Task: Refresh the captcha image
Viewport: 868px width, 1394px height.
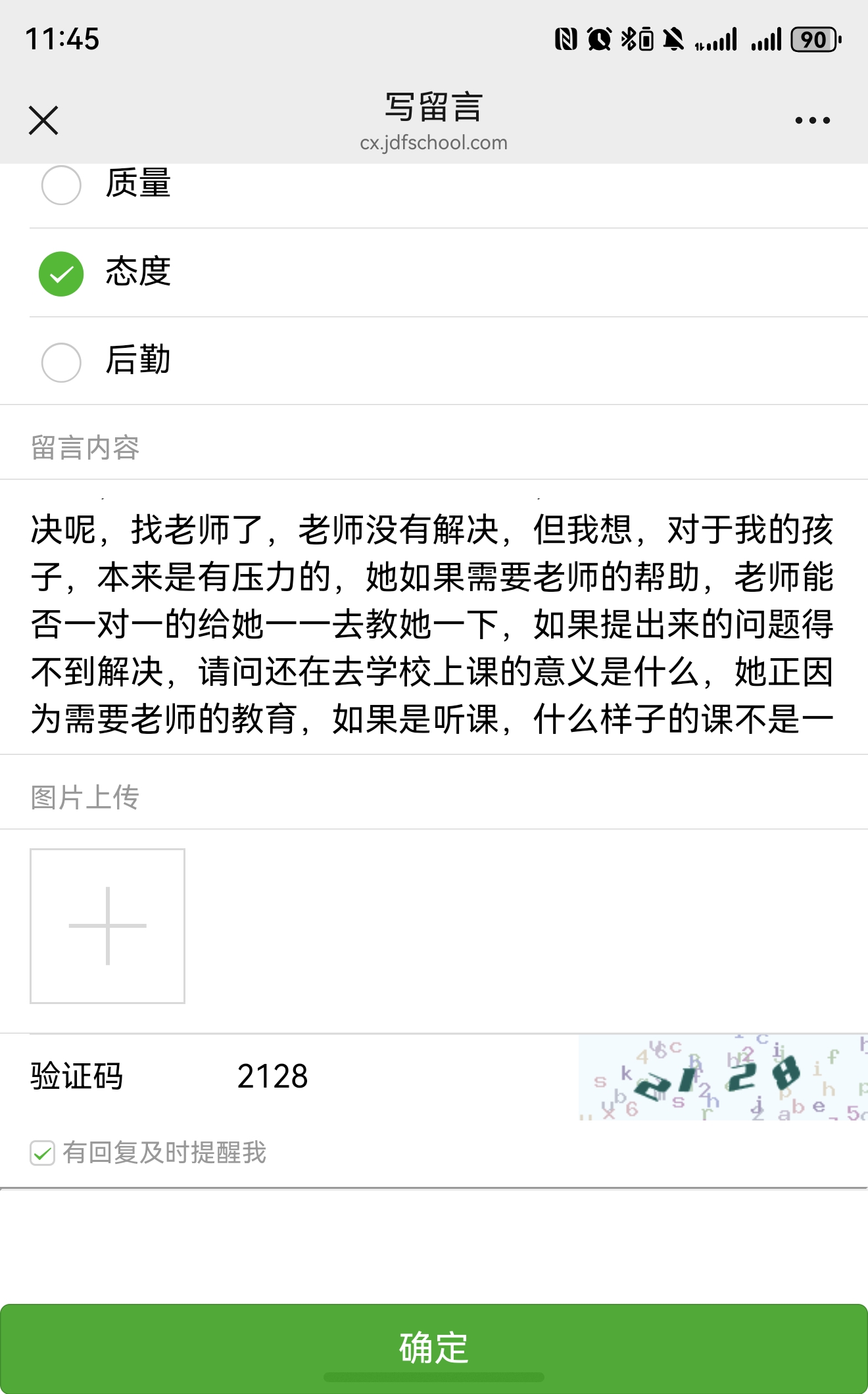Action: (722, 1077)
